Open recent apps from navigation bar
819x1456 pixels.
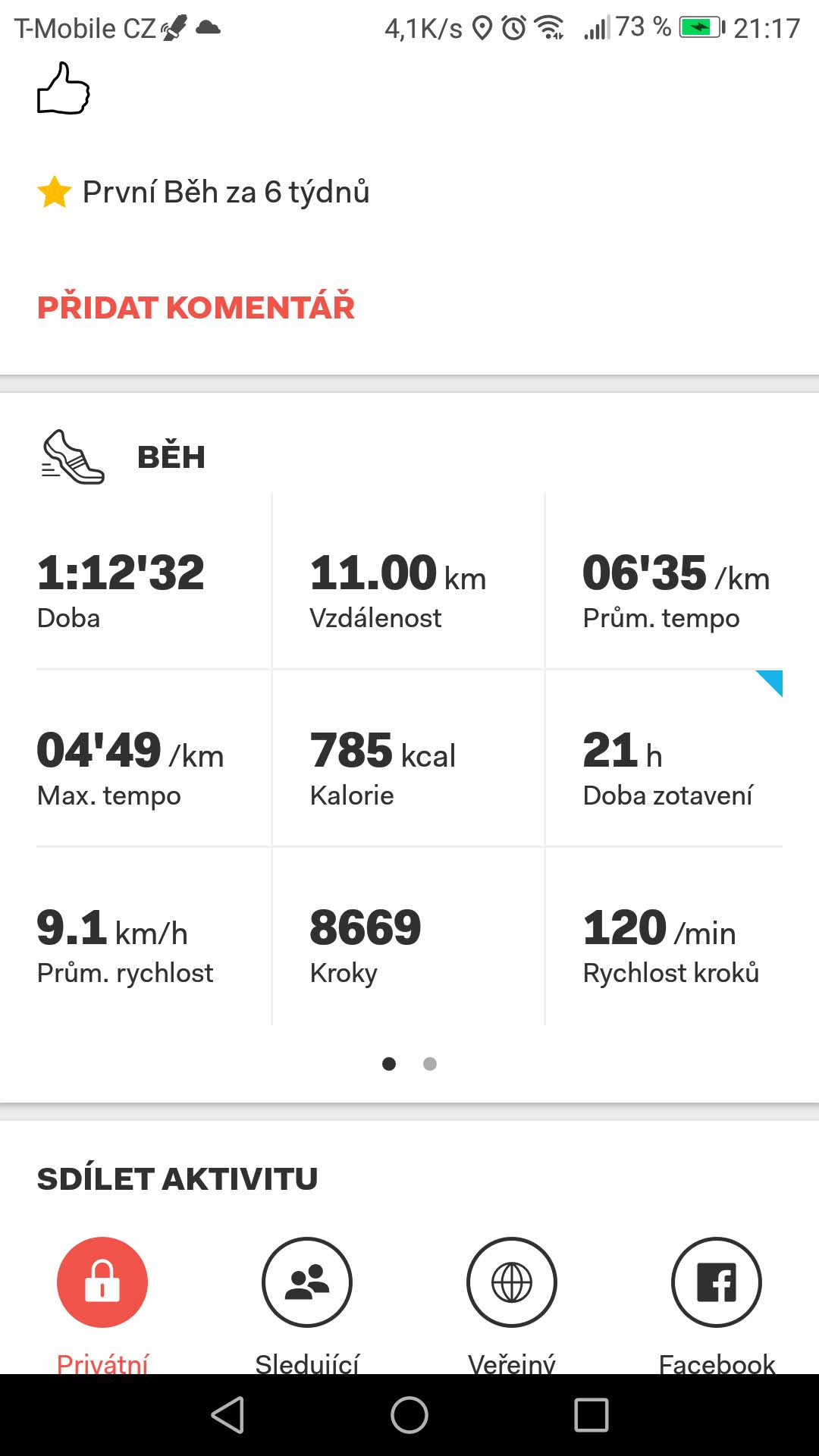tap(591, 1415)
